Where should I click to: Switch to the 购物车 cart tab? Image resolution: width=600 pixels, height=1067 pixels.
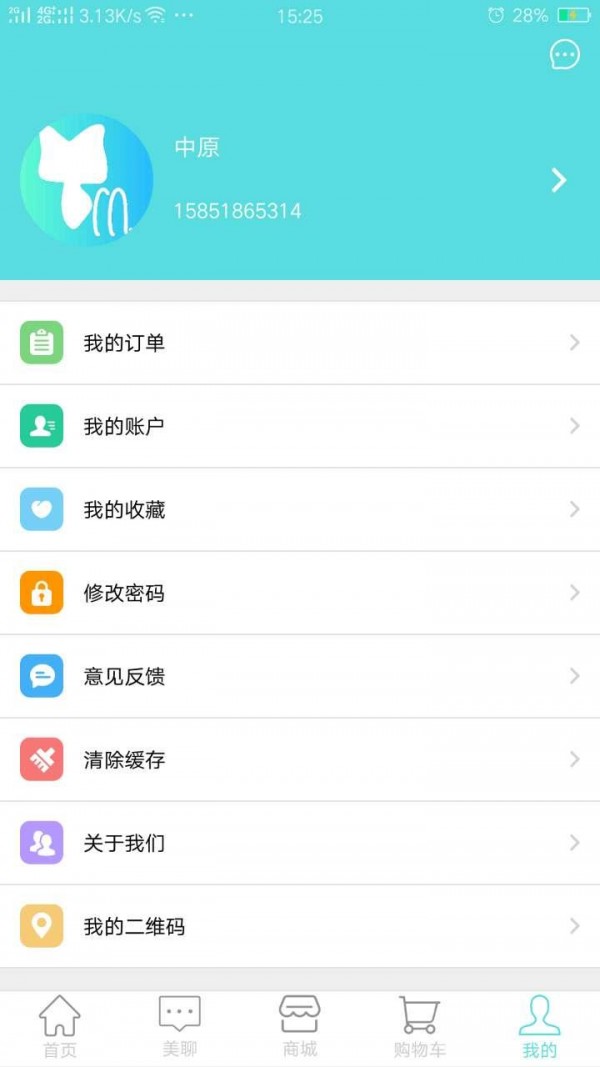[x=419, y=1028]
